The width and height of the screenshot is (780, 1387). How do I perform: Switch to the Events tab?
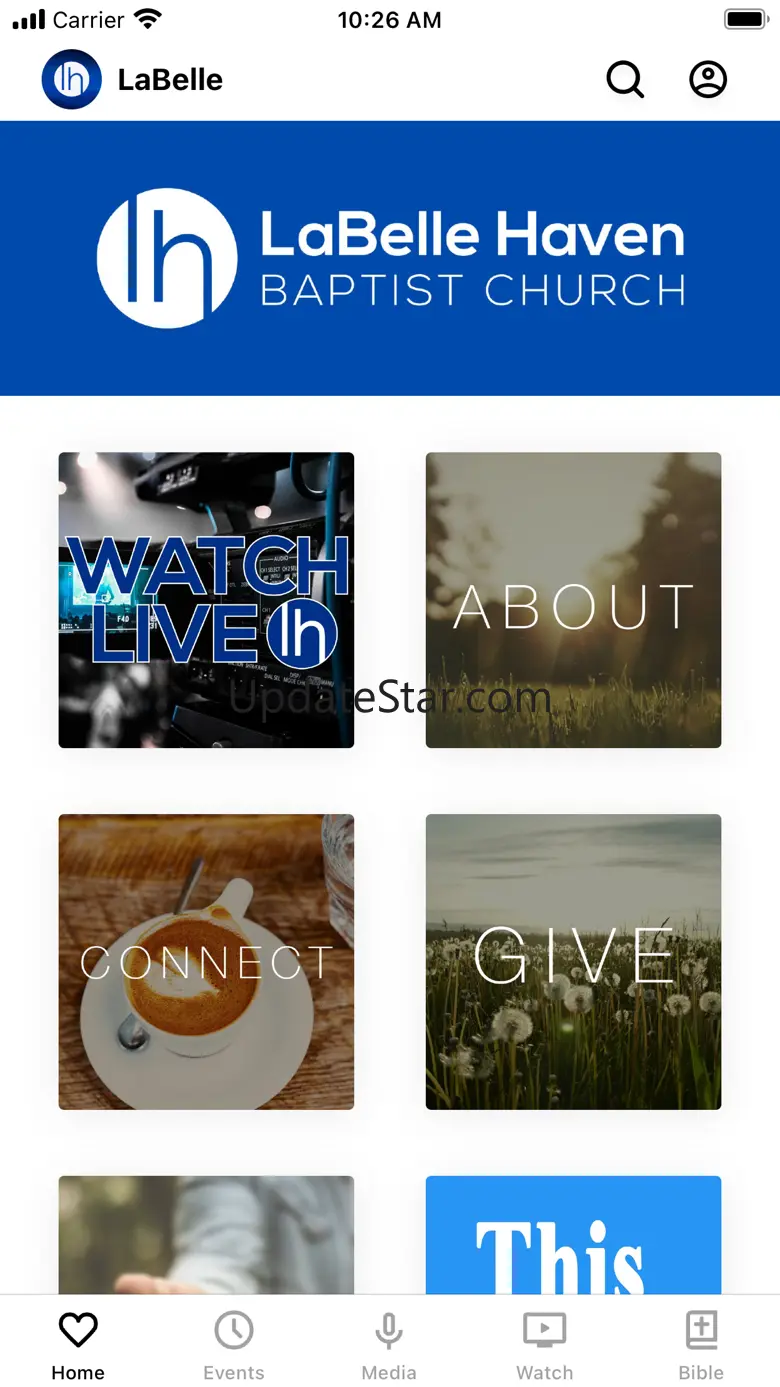(x=234, y=1346)
